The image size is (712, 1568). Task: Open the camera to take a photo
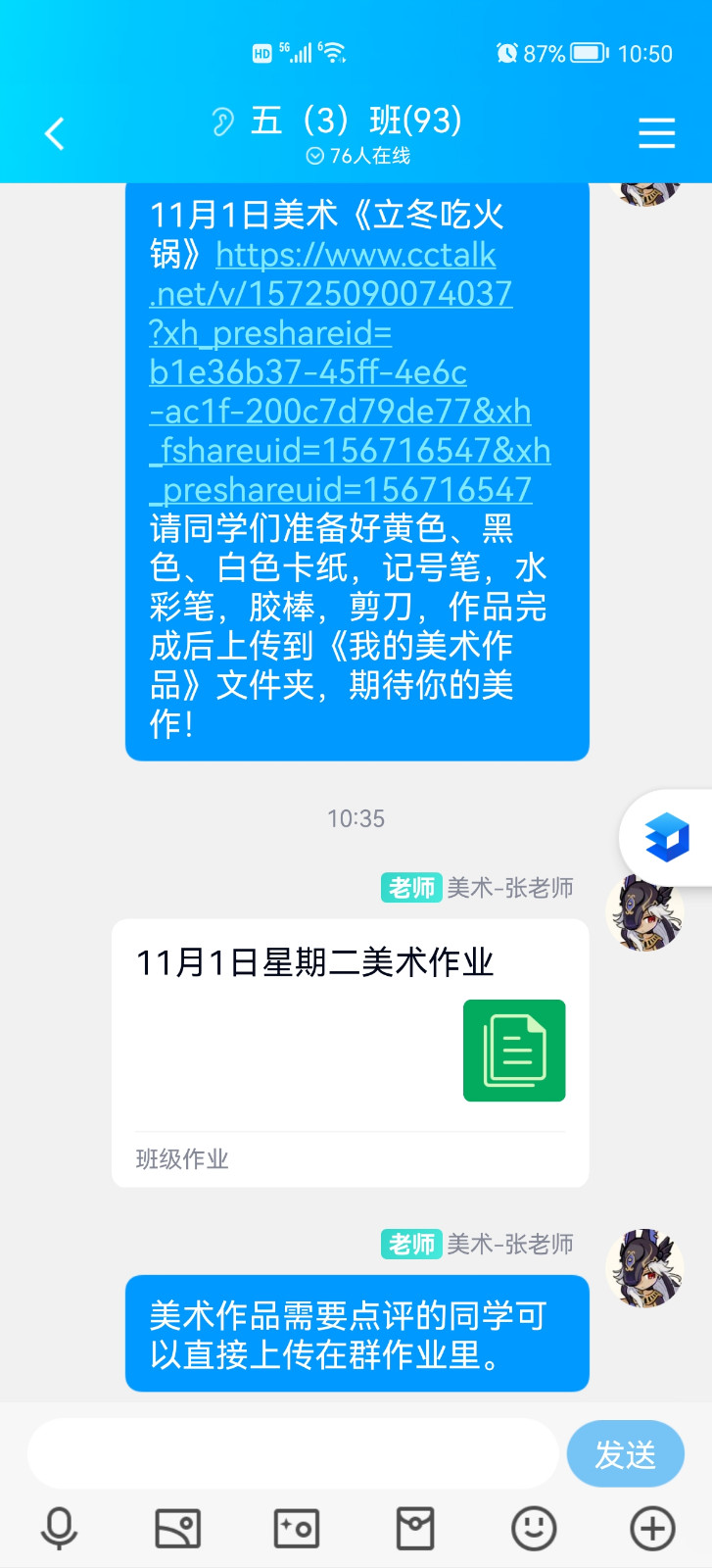297,1528
